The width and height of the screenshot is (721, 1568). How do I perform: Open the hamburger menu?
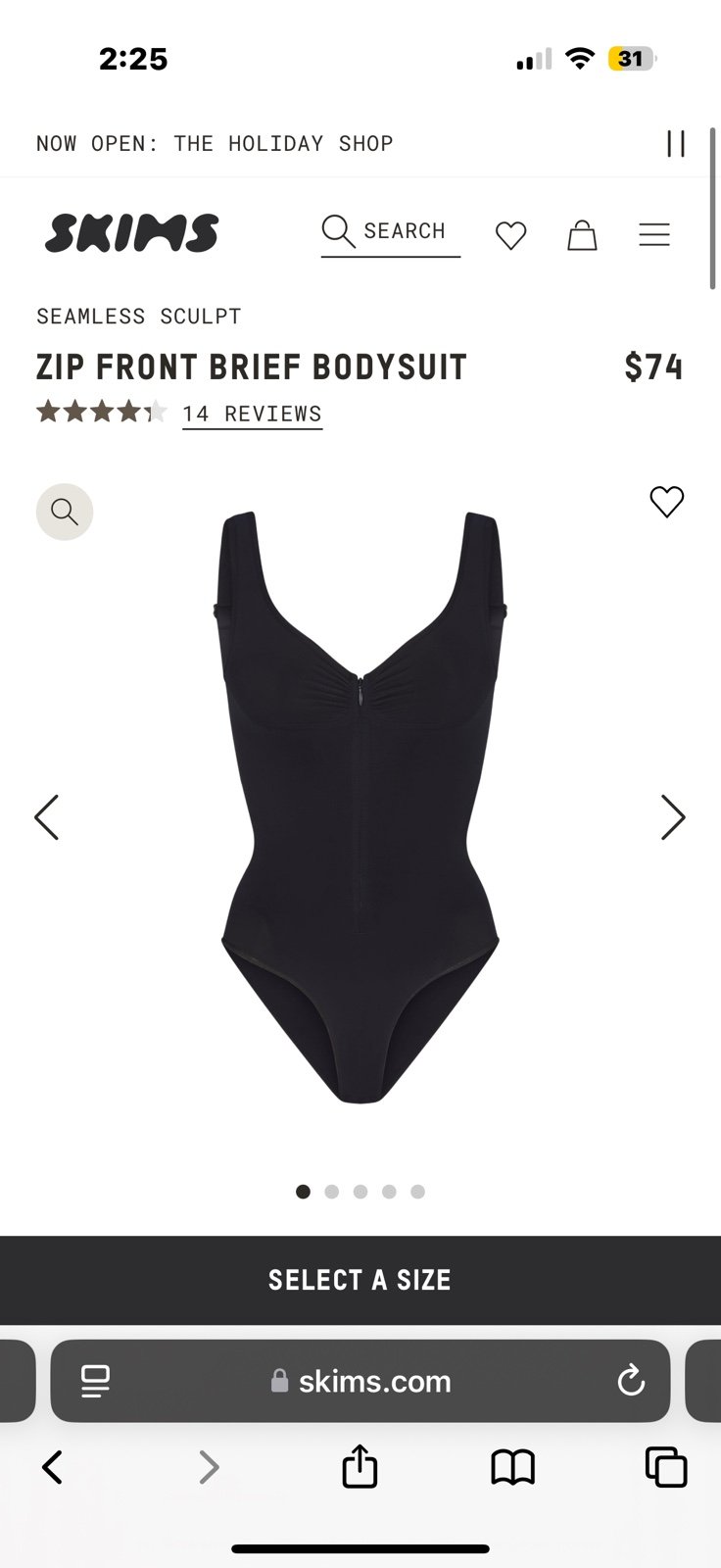pyautogui.click(x=654, y=235)
